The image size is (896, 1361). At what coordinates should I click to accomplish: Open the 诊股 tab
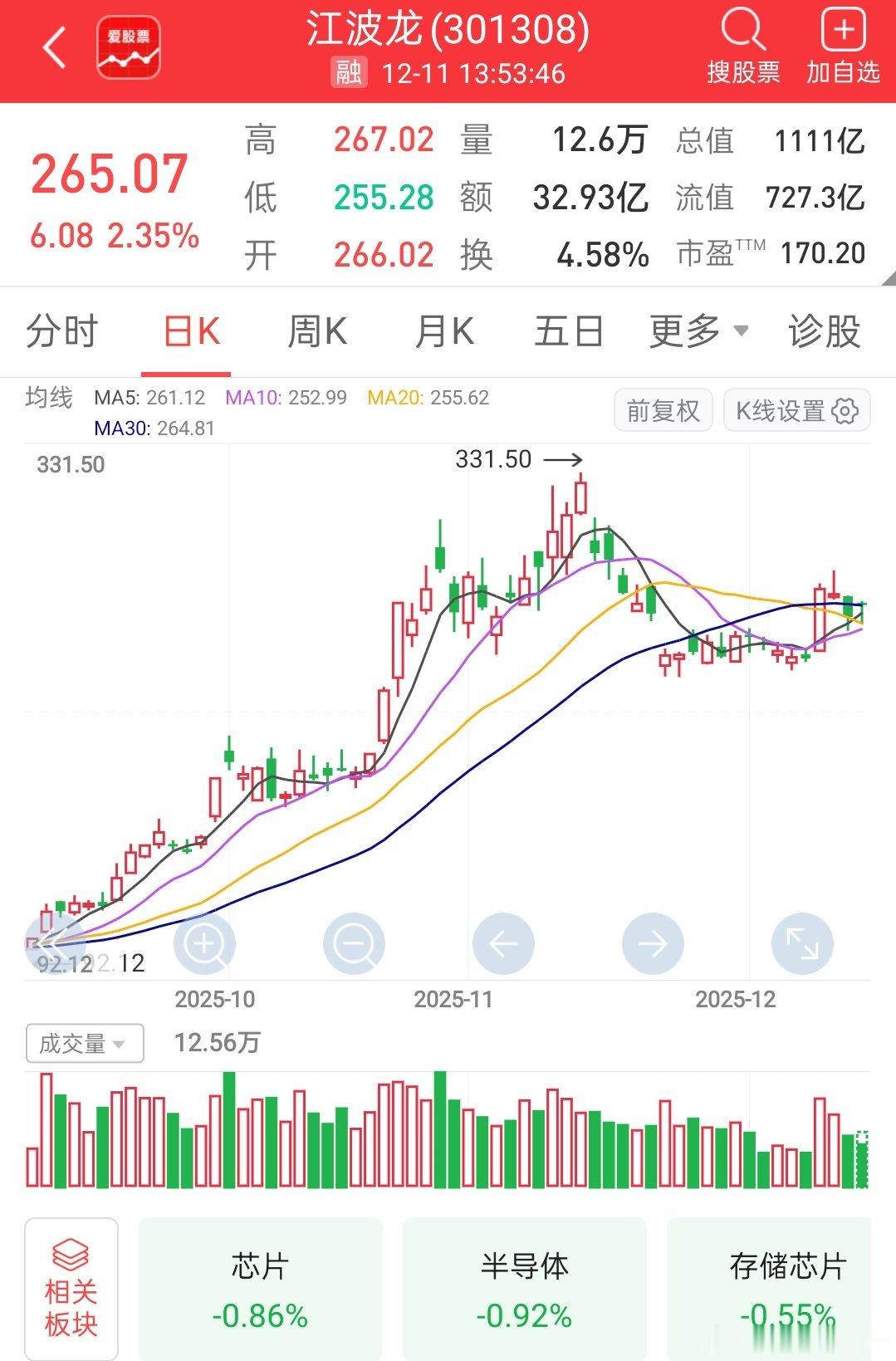tap(824, 331)
